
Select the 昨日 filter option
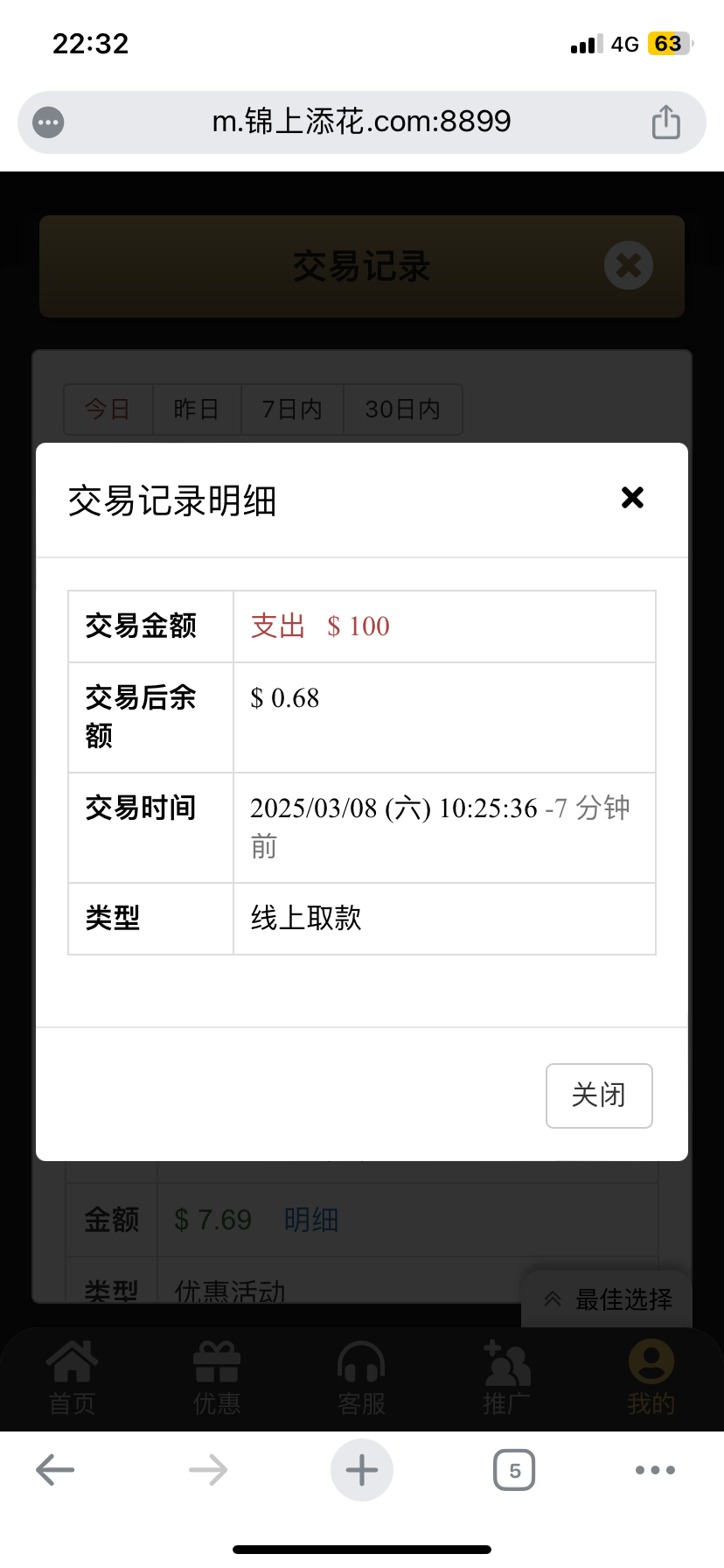click(x=197, y=409)
